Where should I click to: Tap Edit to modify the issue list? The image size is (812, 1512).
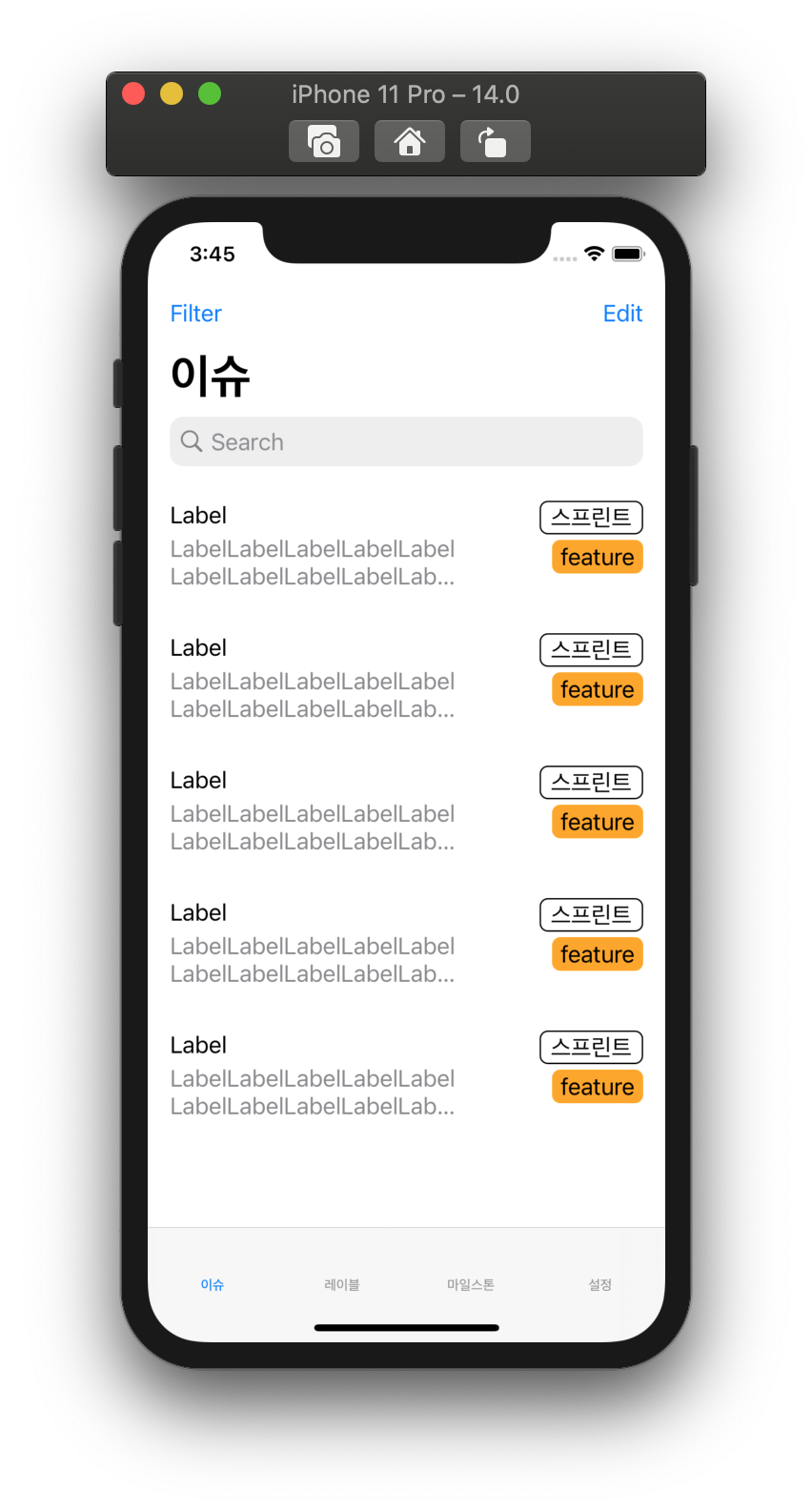(622, 314)
